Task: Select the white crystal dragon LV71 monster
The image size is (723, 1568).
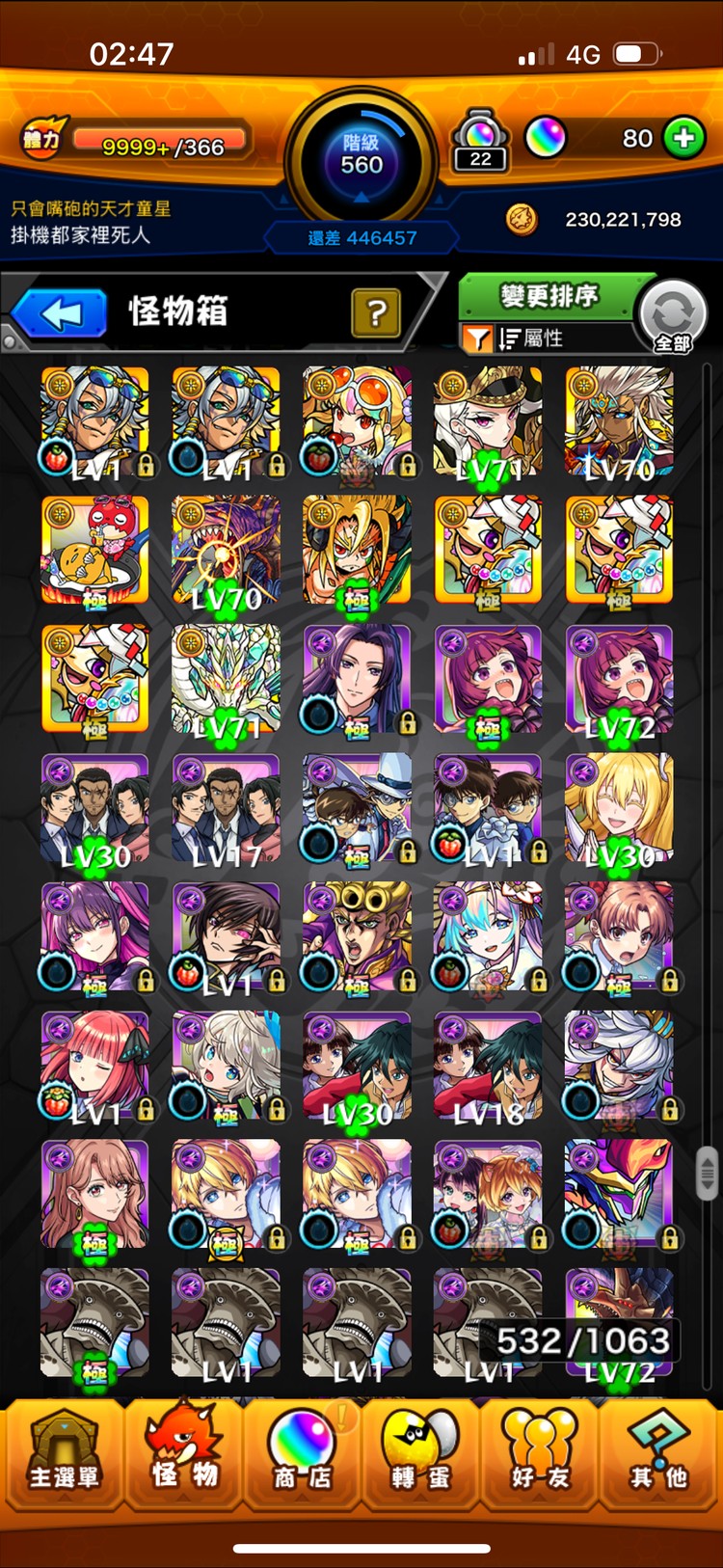Action: pyautogui.click(x=226, y=679)
